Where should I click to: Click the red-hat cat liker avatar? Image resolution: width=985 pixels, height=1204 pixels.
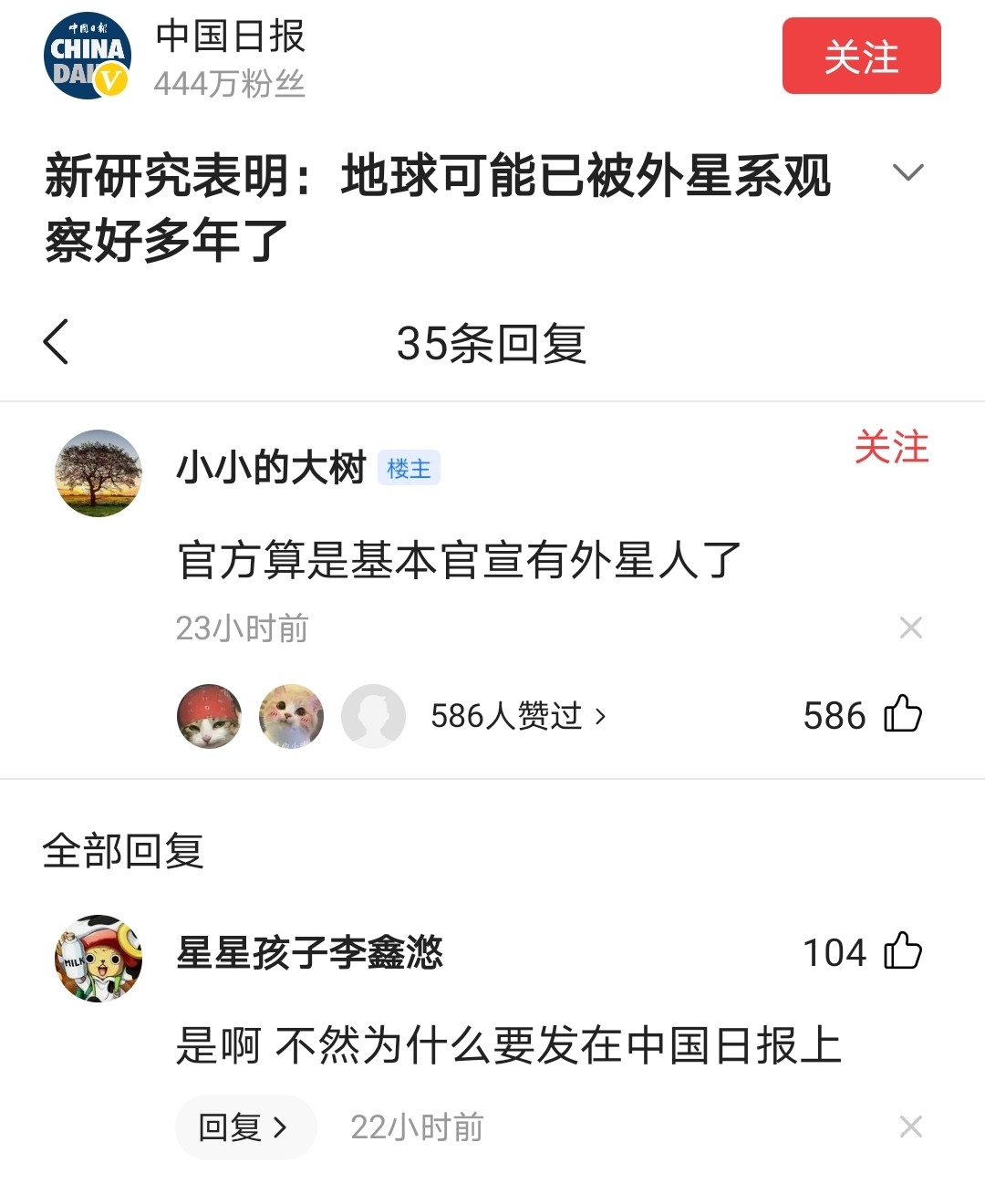pos(210,716)
